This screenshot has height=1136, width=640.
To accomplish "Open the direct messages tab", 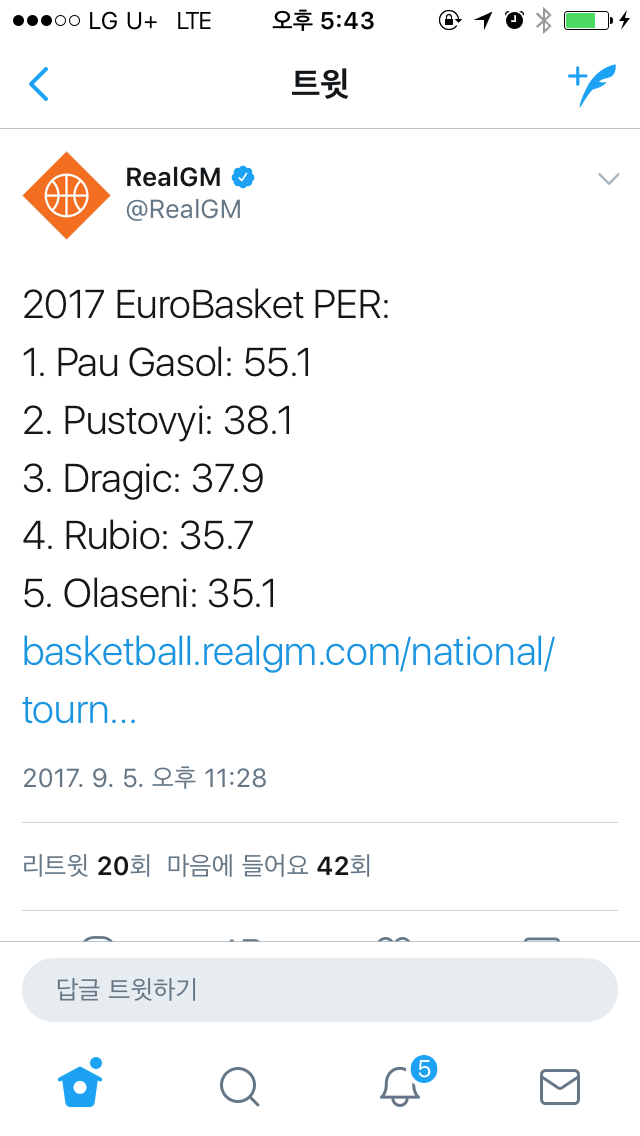I will click(560, 1087).
